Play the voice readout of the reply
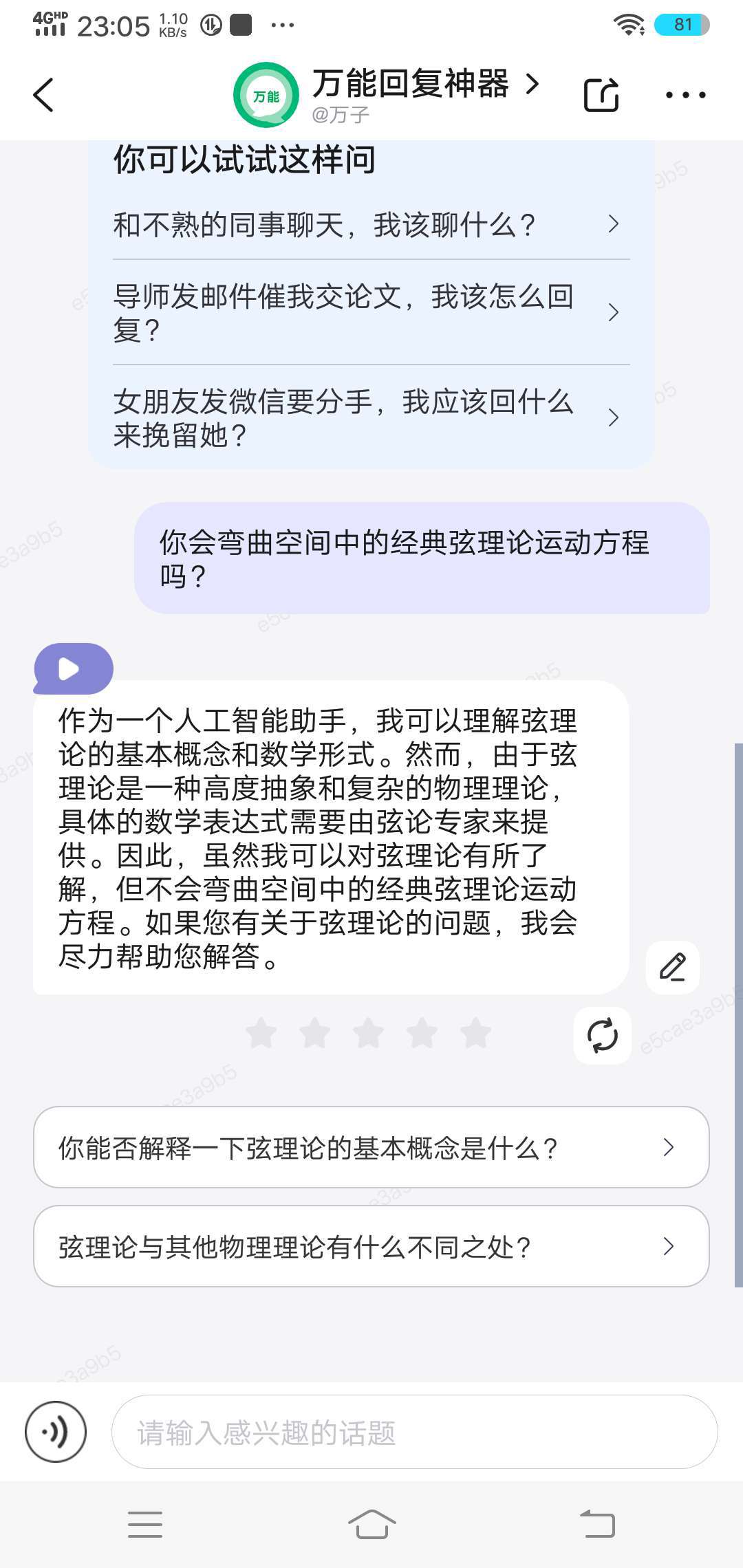Viewport: 743px width, 1568px height. pyautogui.click(x=73, y=668)
